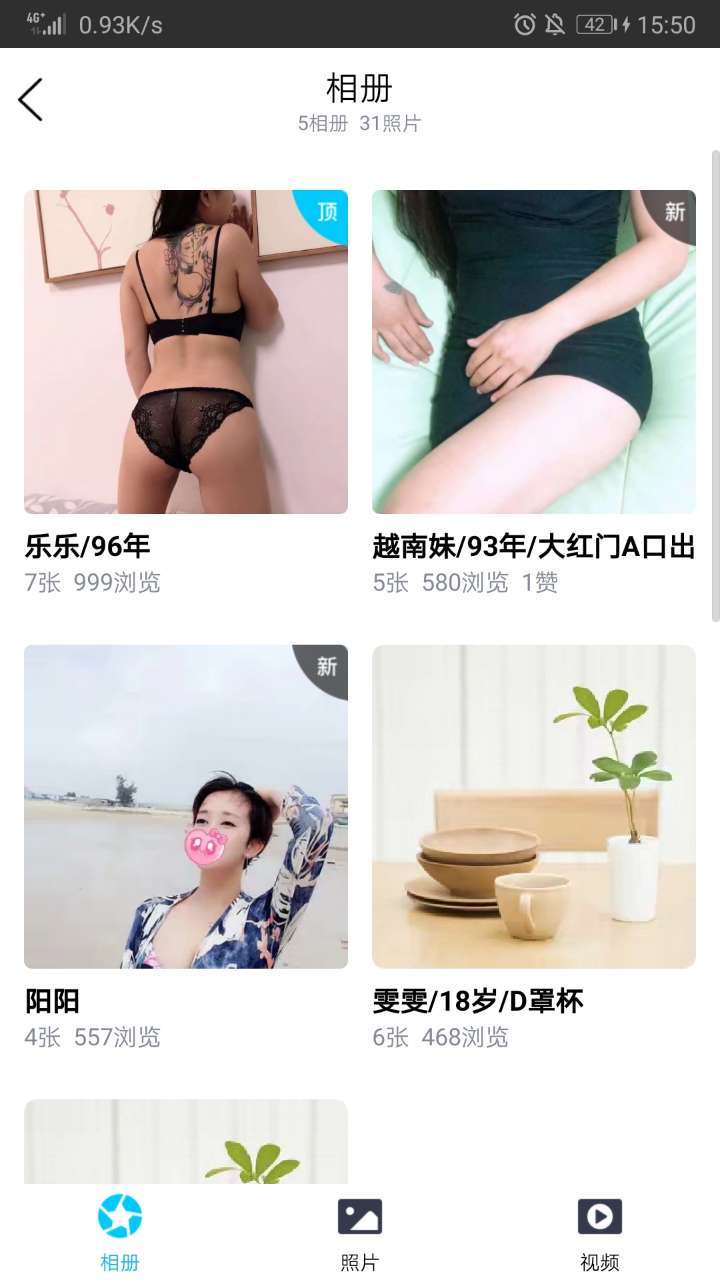
Task: Tap the muted notifications bell in status bar
Action: click(x=553, y=24)
